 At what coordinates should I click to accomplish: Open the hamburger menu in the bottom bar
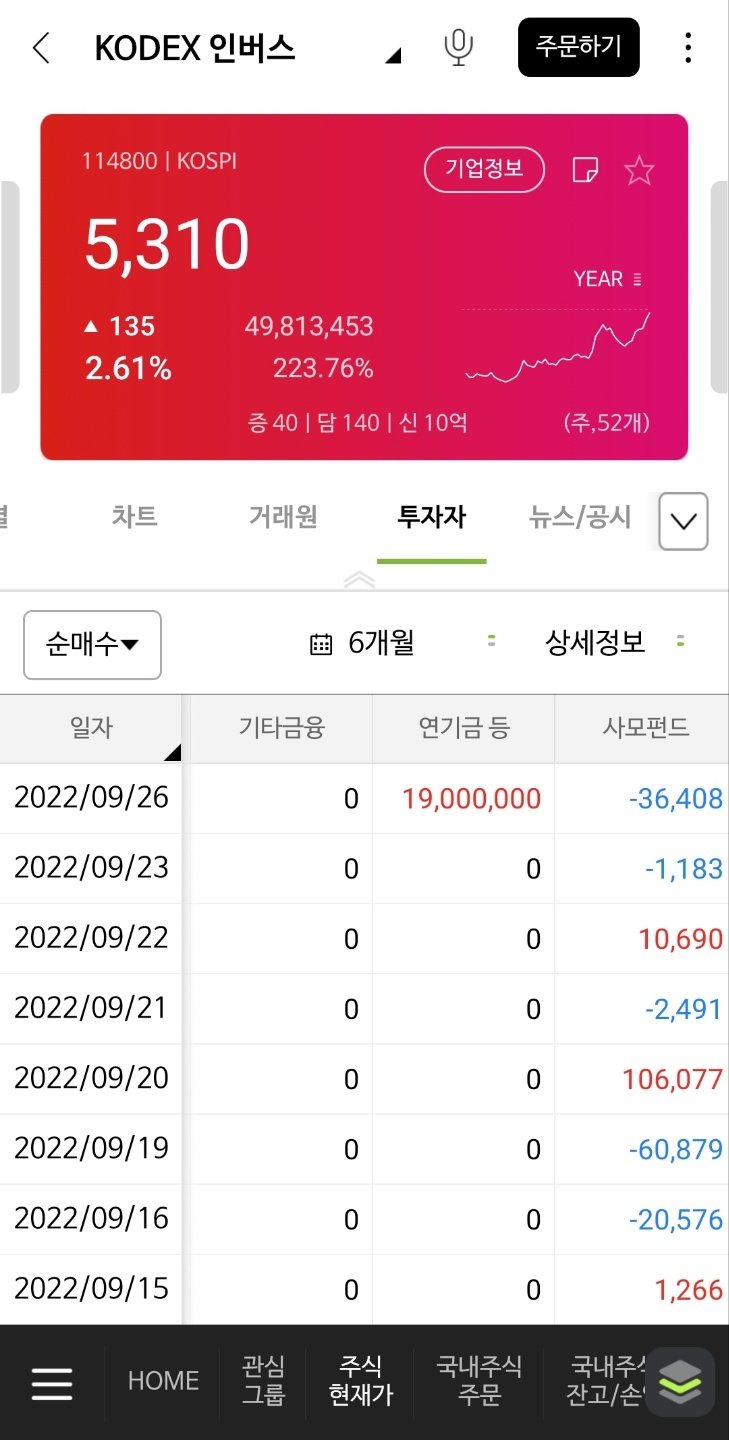pos(52,1383)
